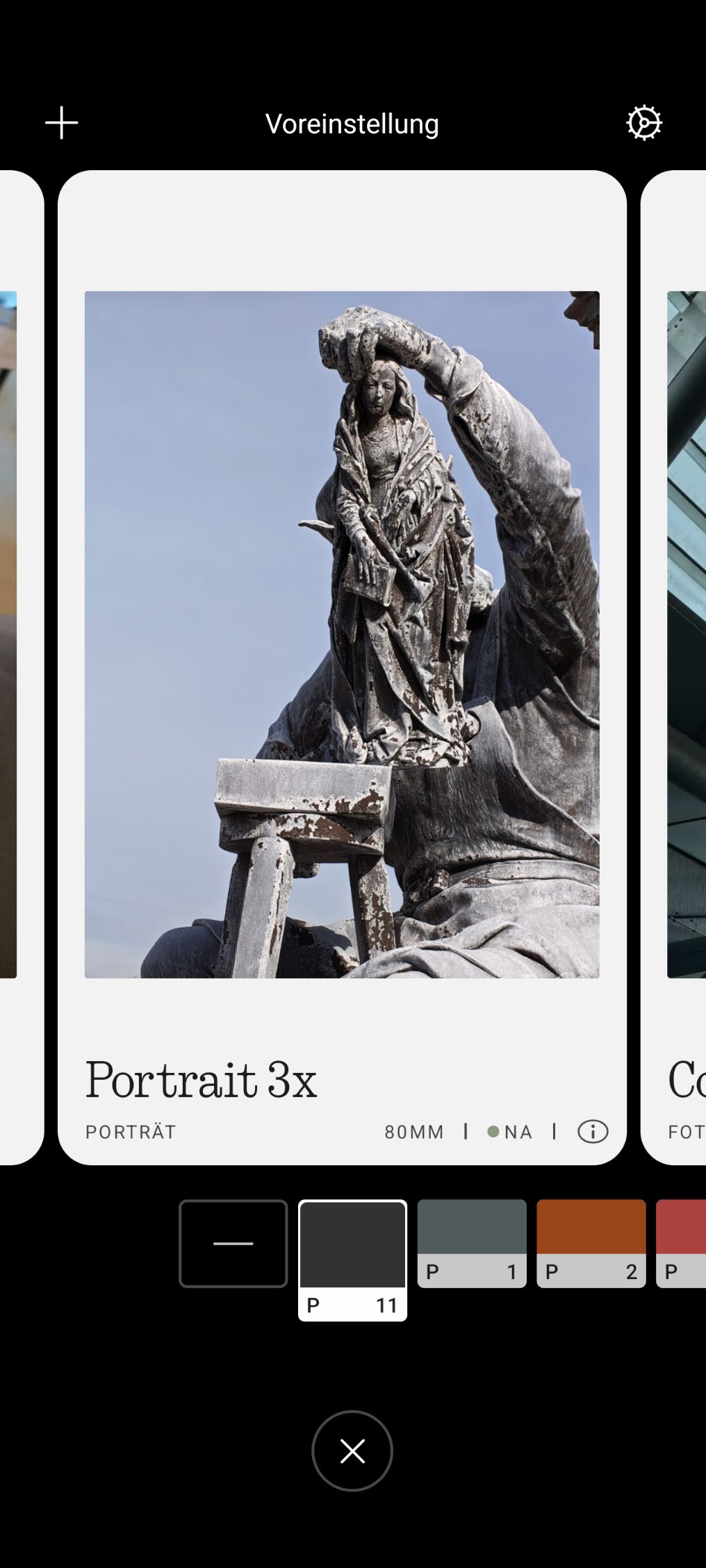706x1568 pixels.
Task: Apply the orange P 2 swatch
Action: 591,1243
